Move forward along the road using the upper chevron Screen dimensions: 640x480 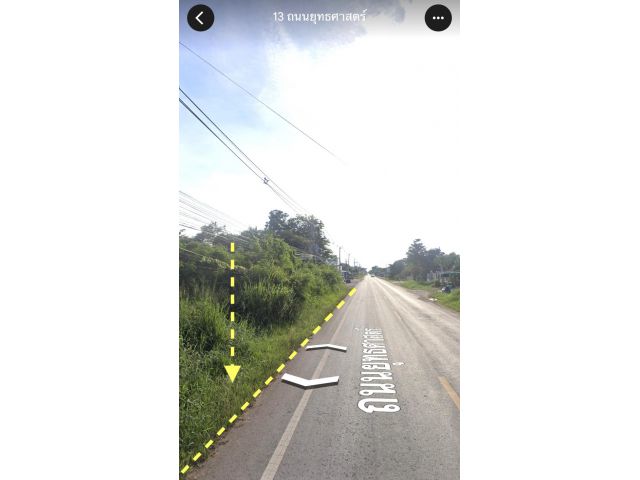[x=327, y=347]
